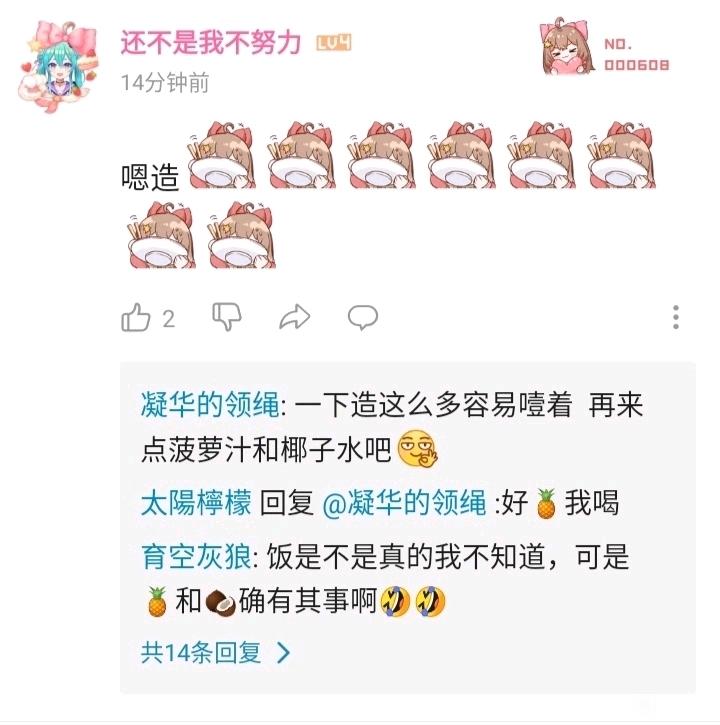
Task: Open the fan badge NO.000608
Action: (x=605, y=47)
